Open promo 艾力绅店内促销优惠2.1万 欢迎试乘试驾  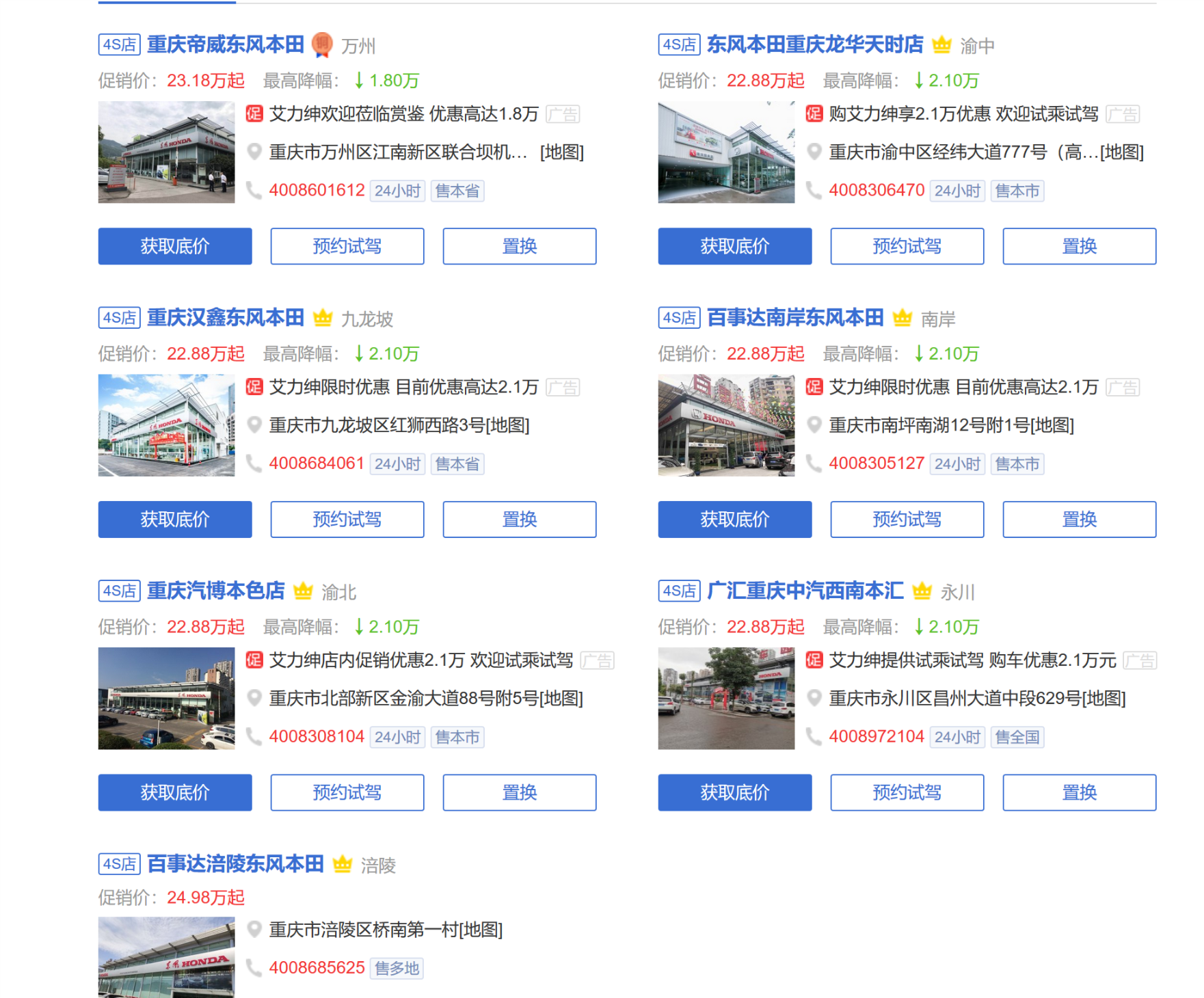tap(420, 660)
